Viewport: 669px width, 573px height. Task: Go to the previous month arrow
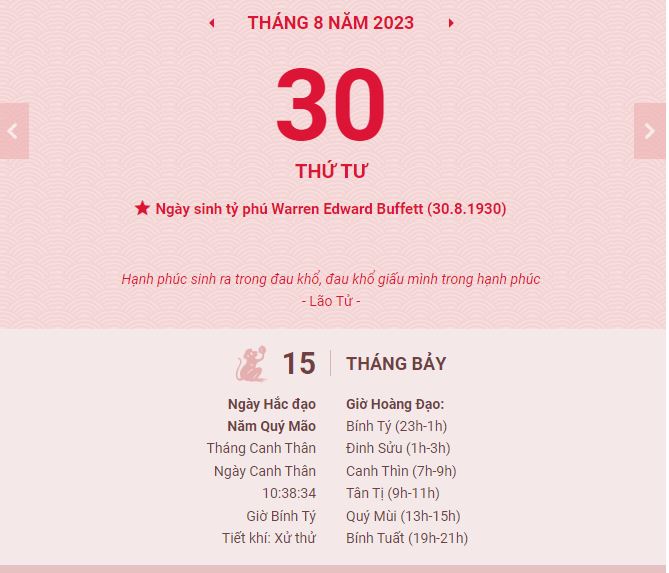[211, 23]
